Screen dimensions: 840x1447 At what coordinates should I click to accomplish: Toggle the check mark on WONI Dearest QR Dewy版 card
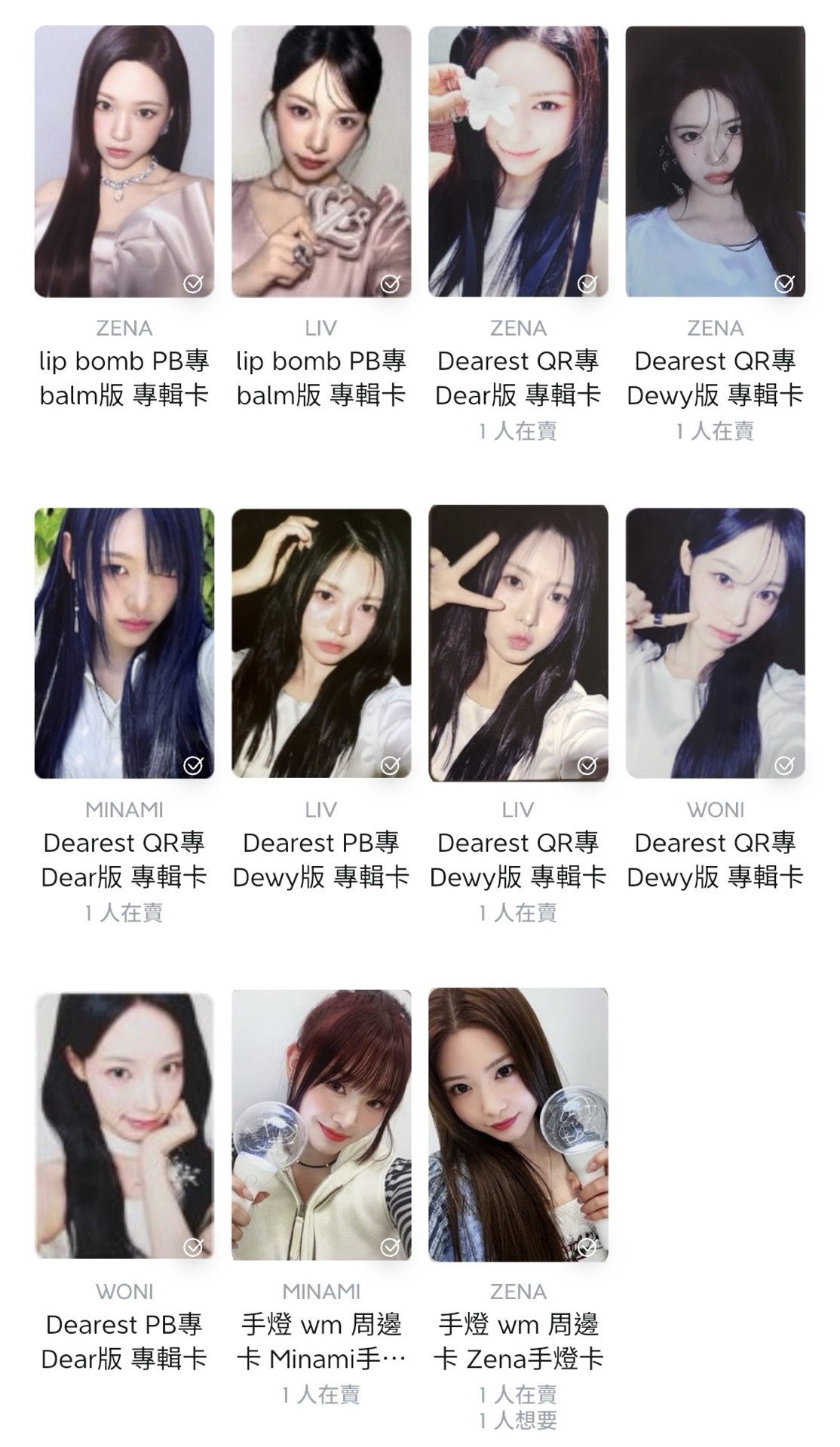point(784,766)
